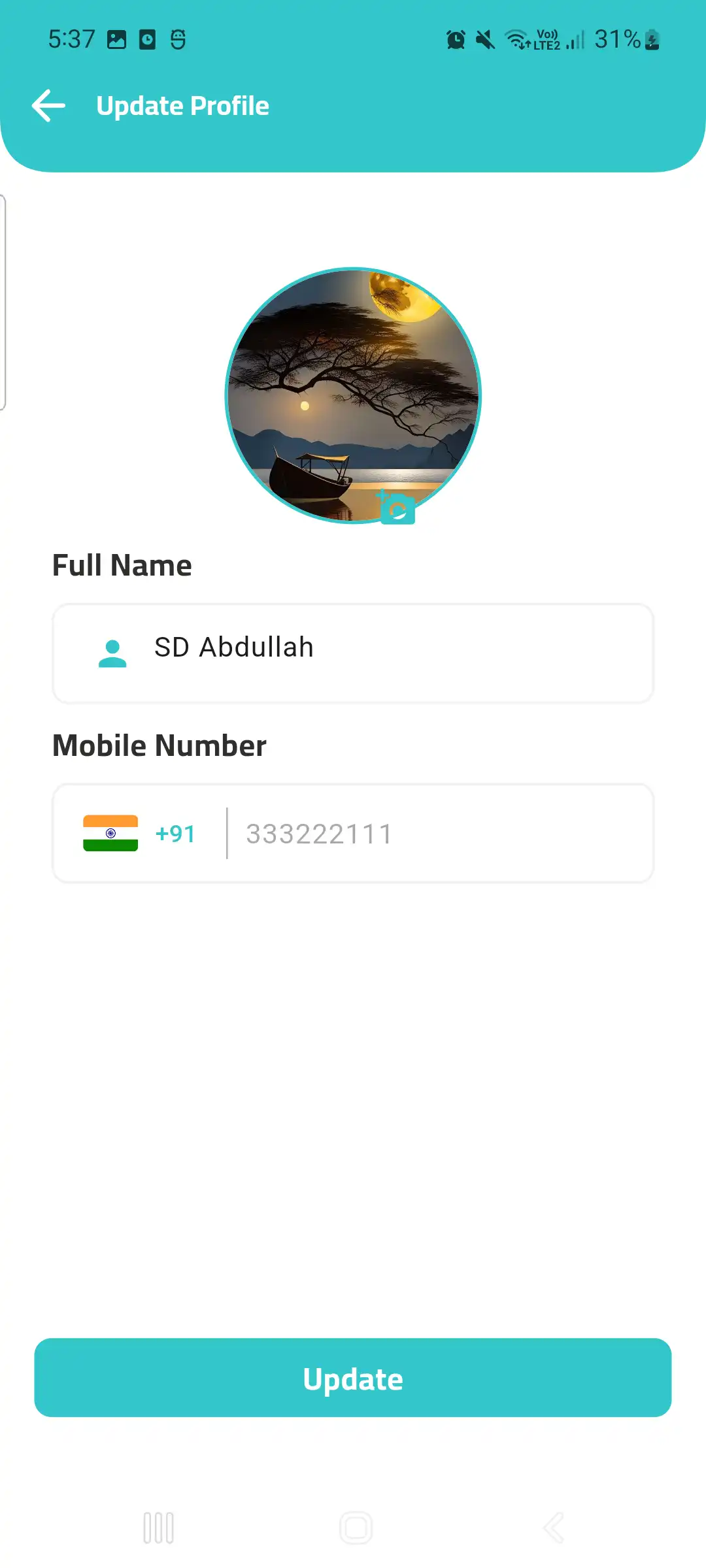Open the camera icon to change profile photo
Image resolution: width=706 pixels, height=1568 pixels.
tap(397, 508)
